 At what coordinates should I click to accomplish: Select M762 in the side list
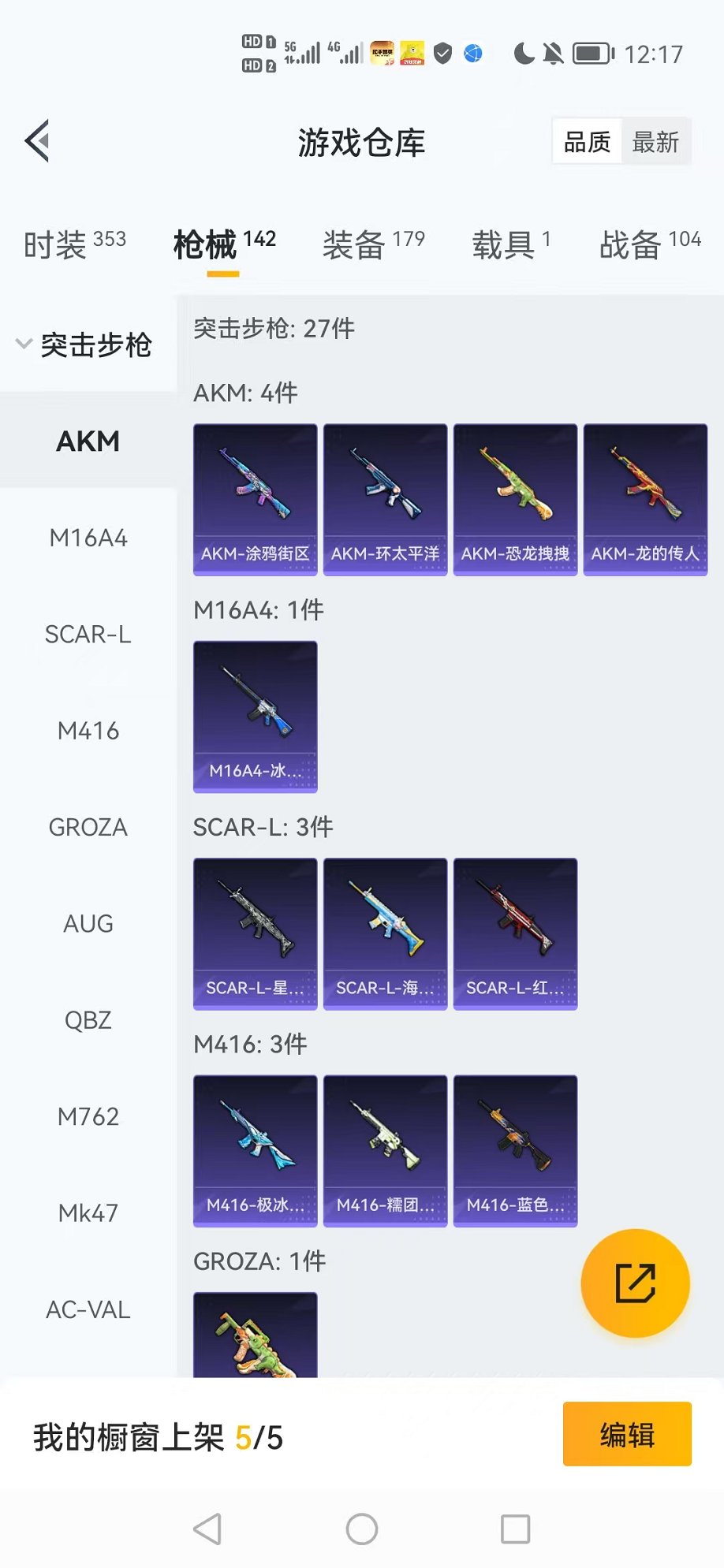(x=88, y=1117)
